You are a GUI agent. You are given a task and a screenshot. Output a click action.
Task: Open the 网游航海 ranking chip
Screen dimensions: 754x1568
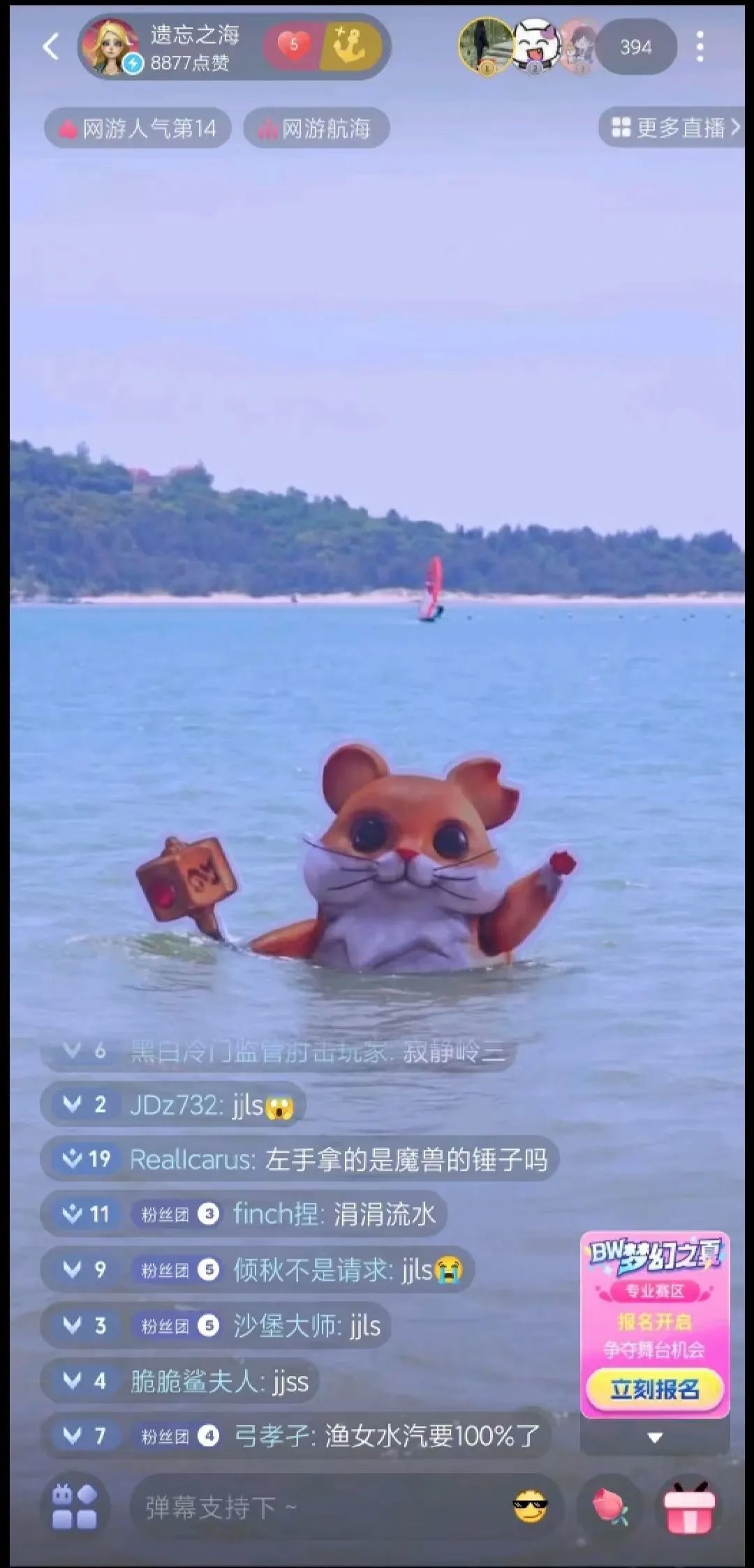tap(316, 128)
